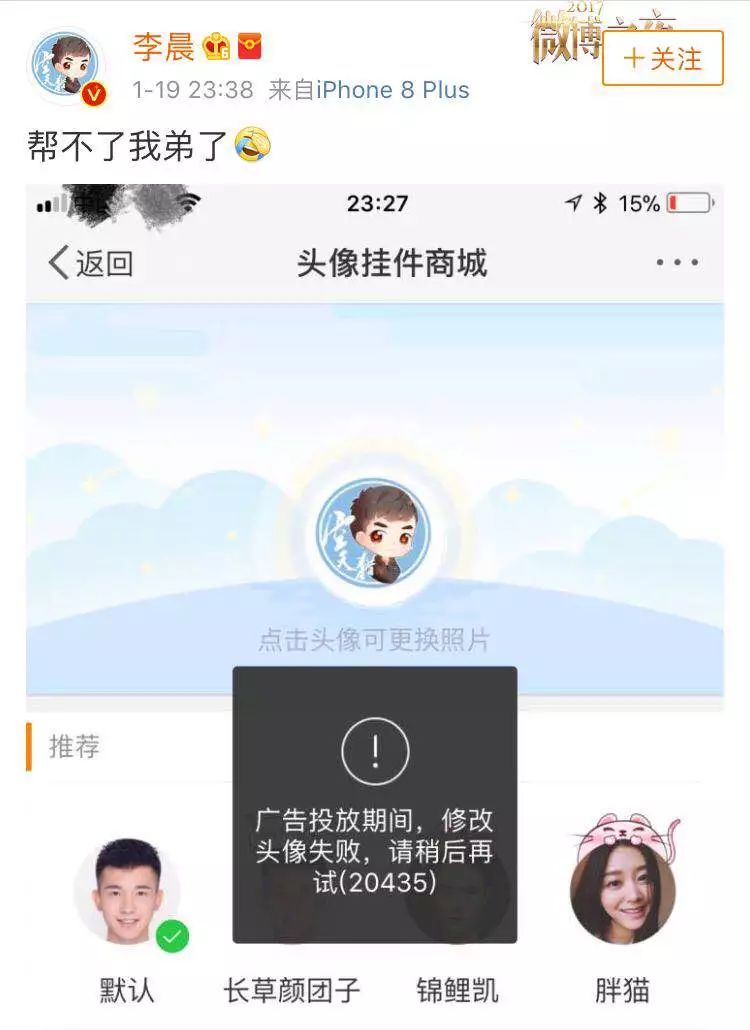The image size is (750, 1030).
Task: Open the iPhone 8 Plus source link
Action: (392, 90)
